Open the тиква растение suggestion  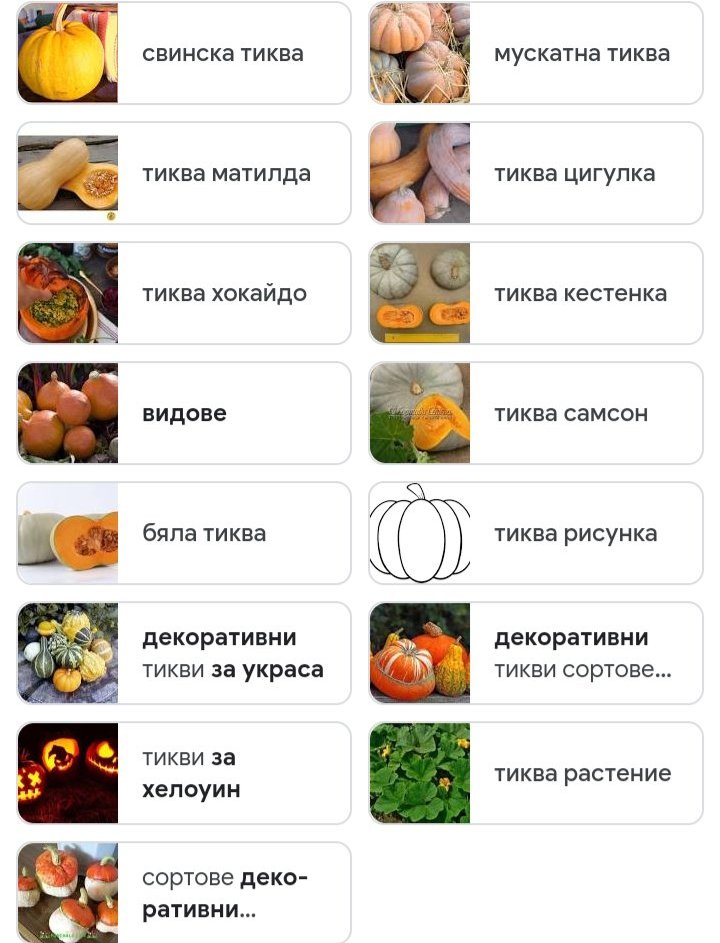(x=536, y=773)
